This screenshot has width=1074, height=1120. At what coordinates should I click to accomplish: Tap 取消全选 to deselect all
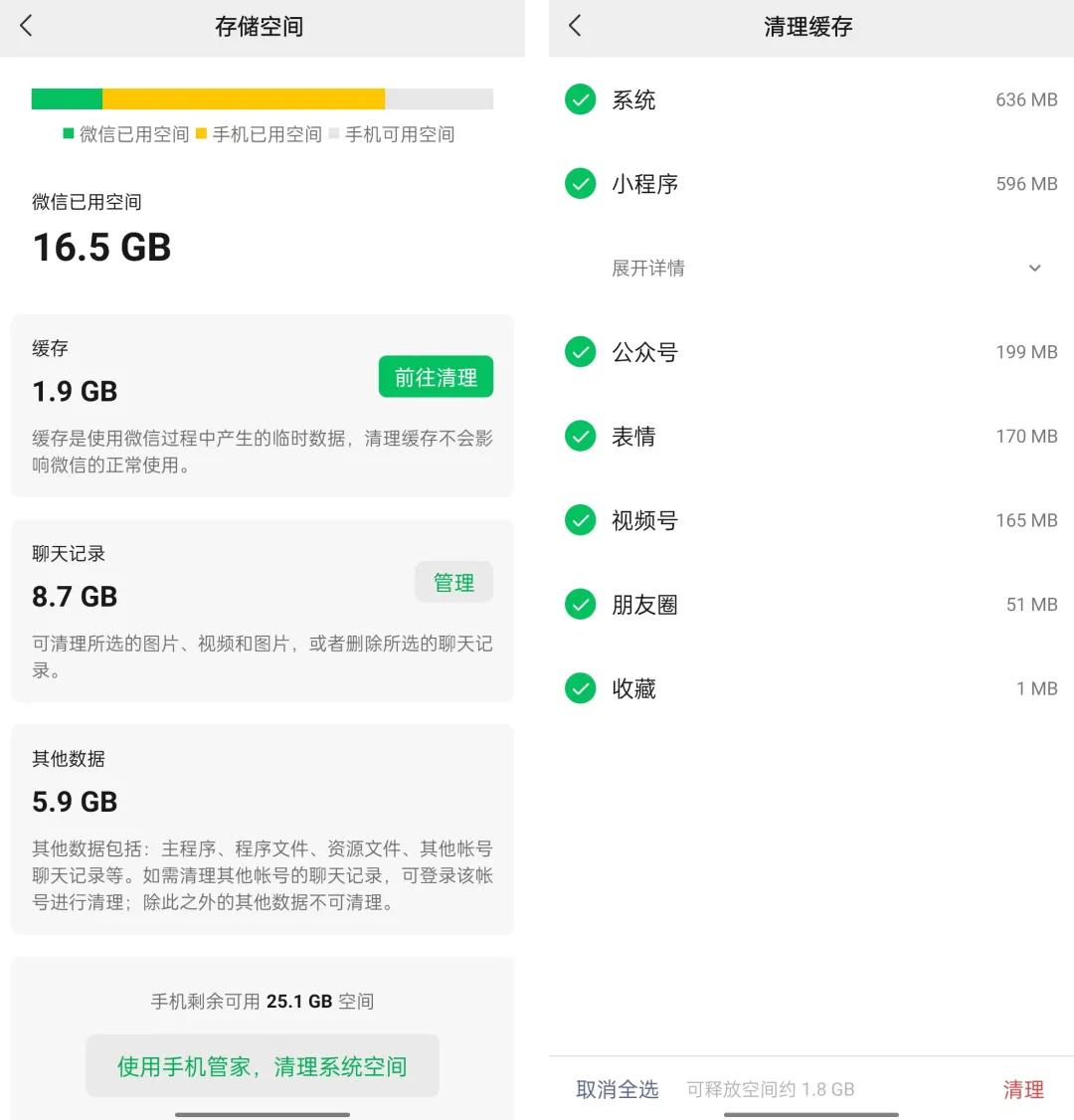[x=618, y=1089]
